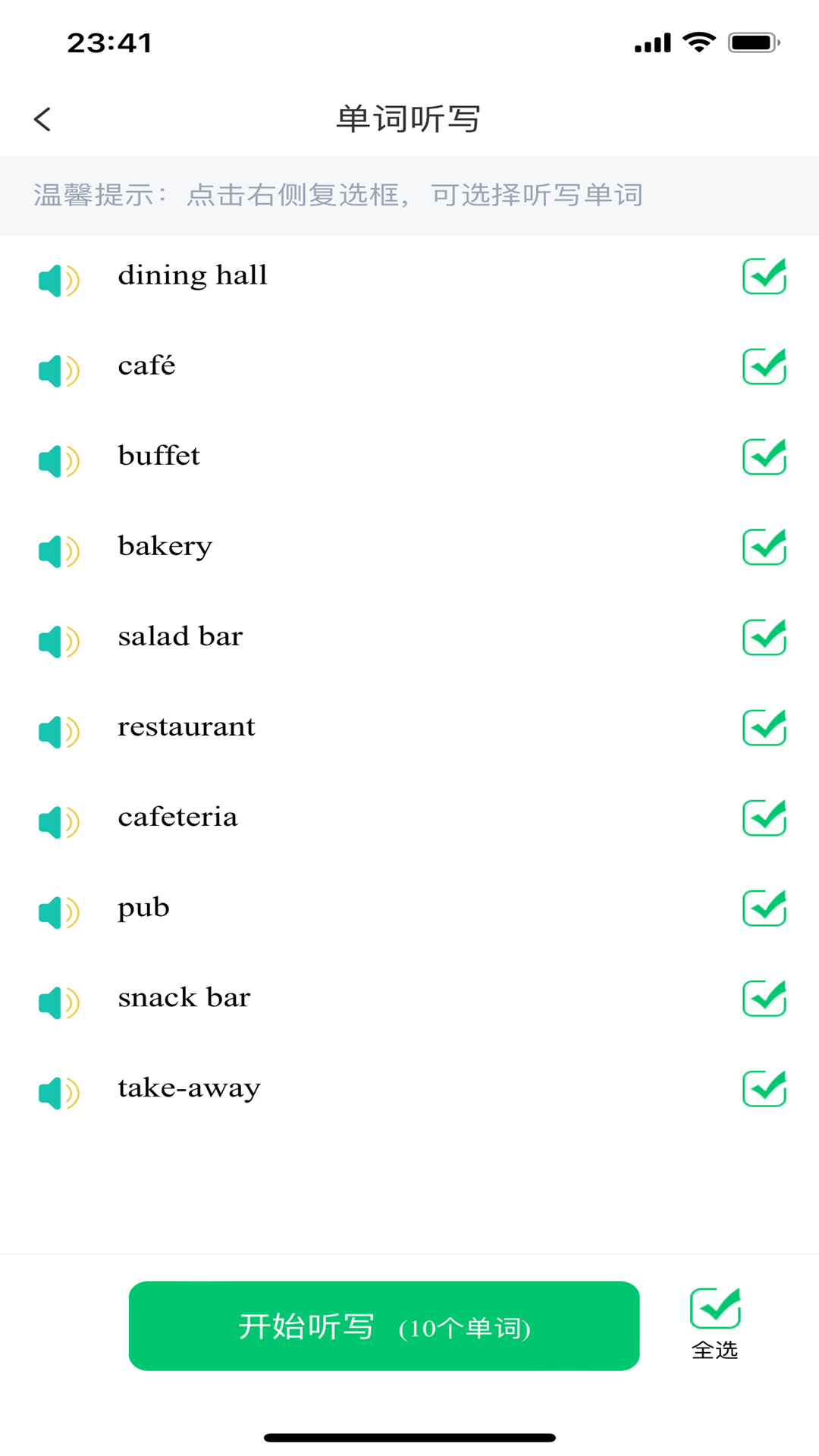Toggle the bakery checkbox
Viewport: 819px width, 1456px height.
[x=764, y=547]
